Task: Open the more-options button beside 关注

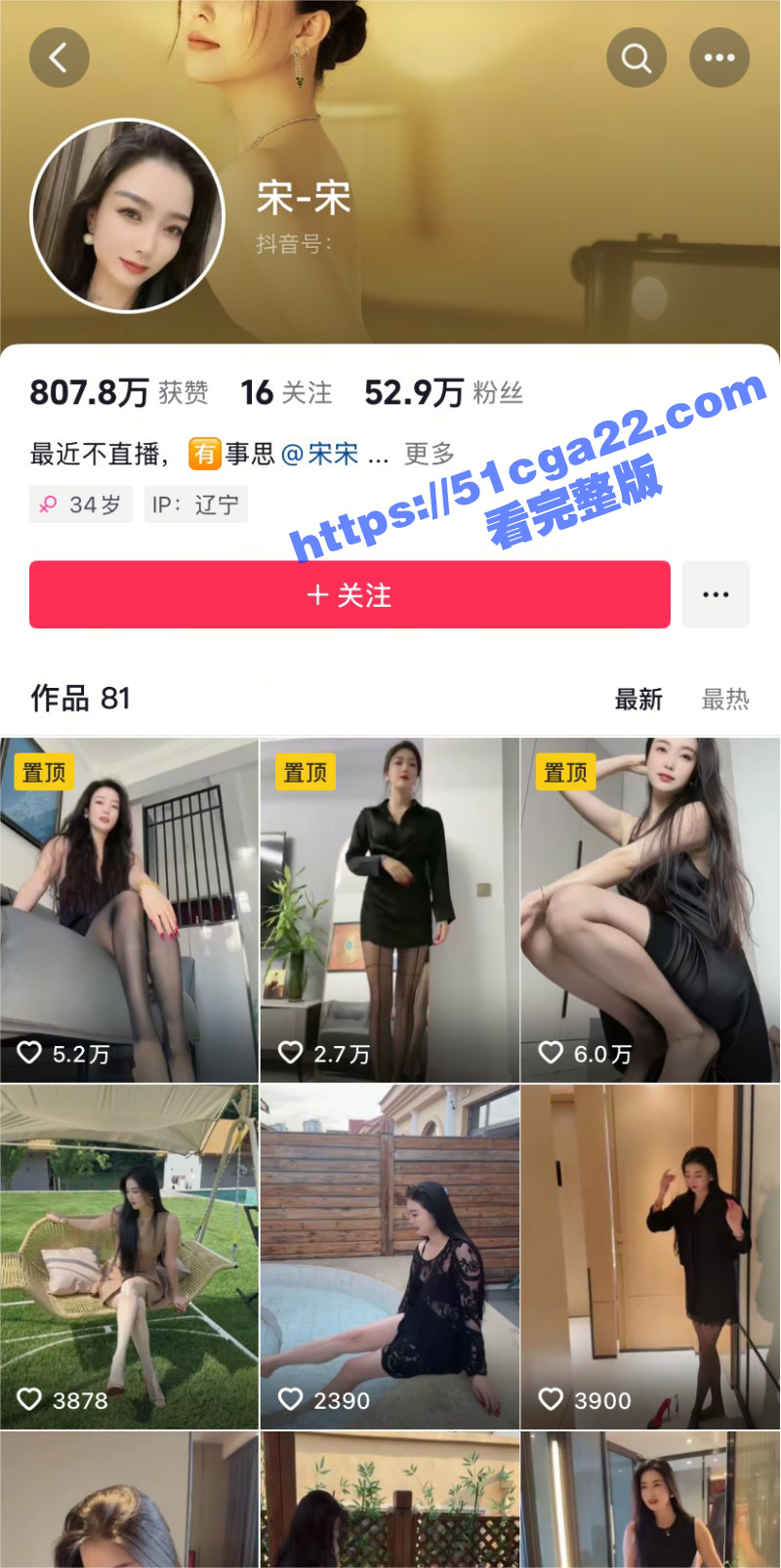Action: 716,594
